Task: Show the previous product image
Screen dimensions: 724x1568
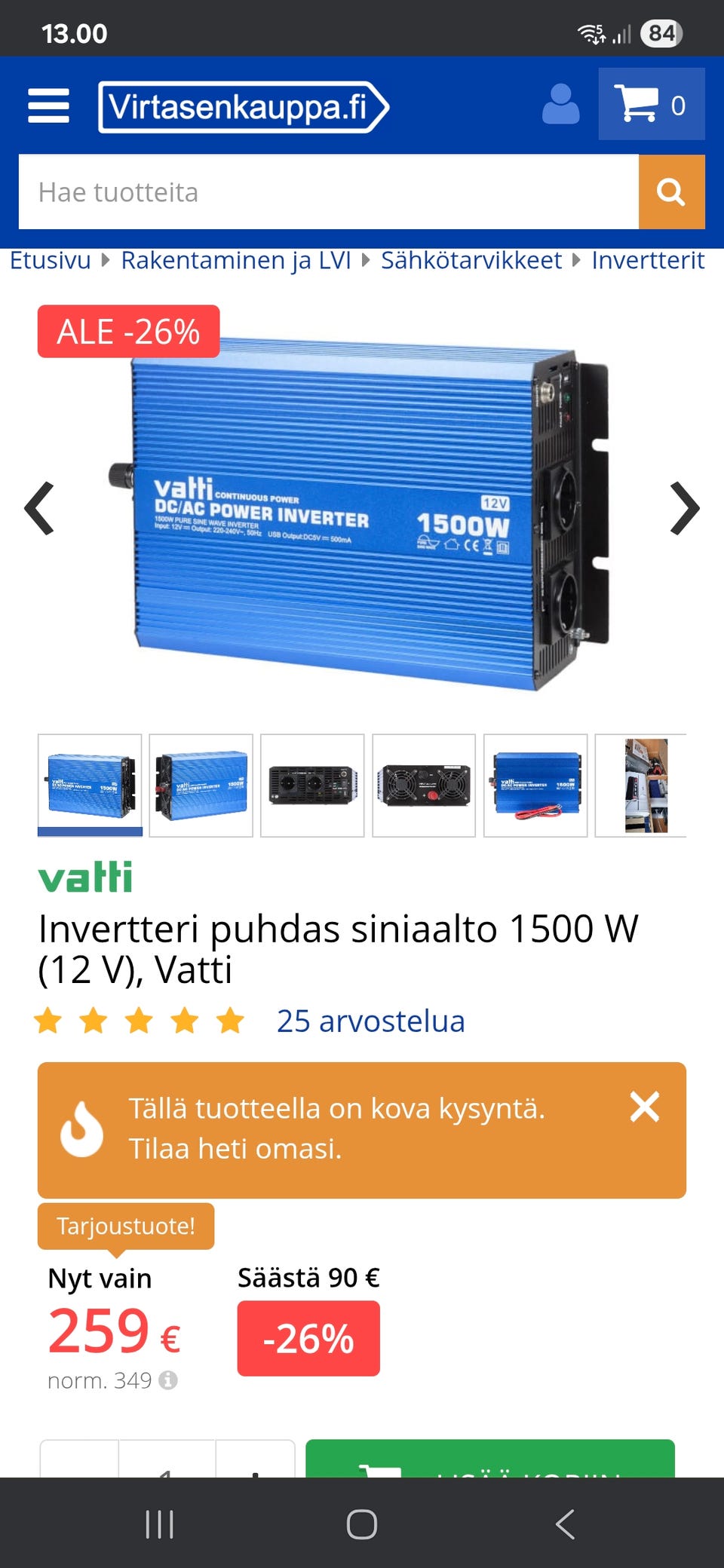Action: pyautogui.click(x=39, y=507)
